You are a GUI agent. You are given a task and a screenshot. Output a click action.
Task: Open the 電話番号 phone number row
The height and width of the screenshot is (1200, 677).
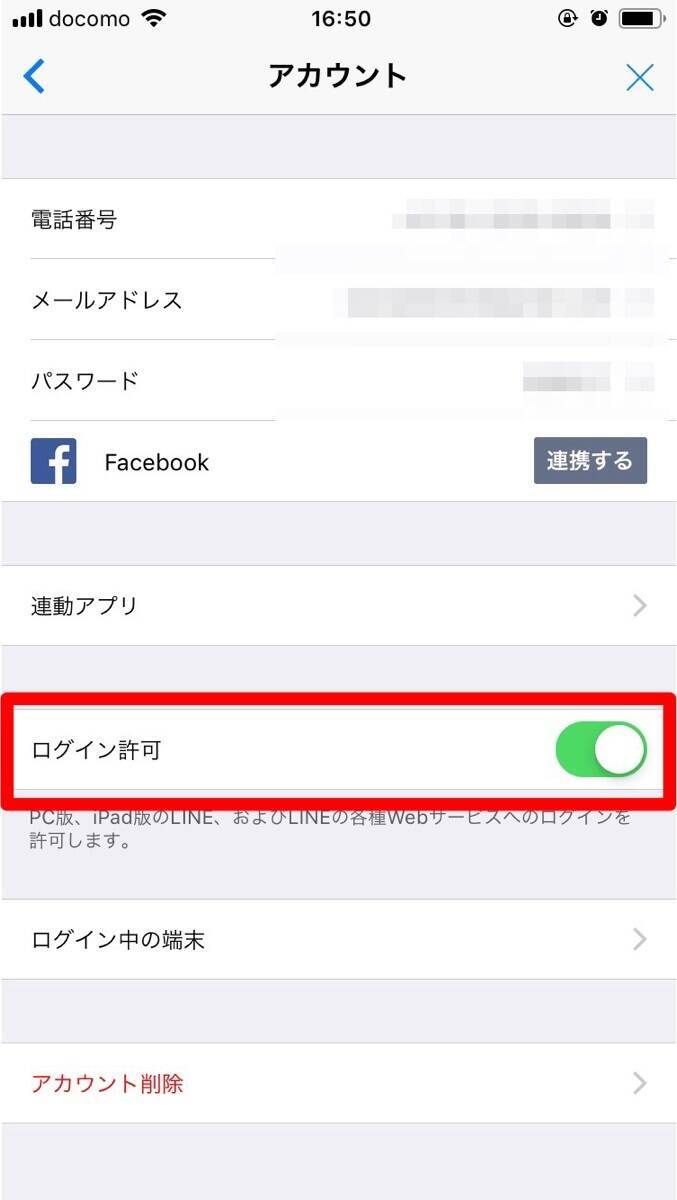pyautogui.click(x=338, y=219)
